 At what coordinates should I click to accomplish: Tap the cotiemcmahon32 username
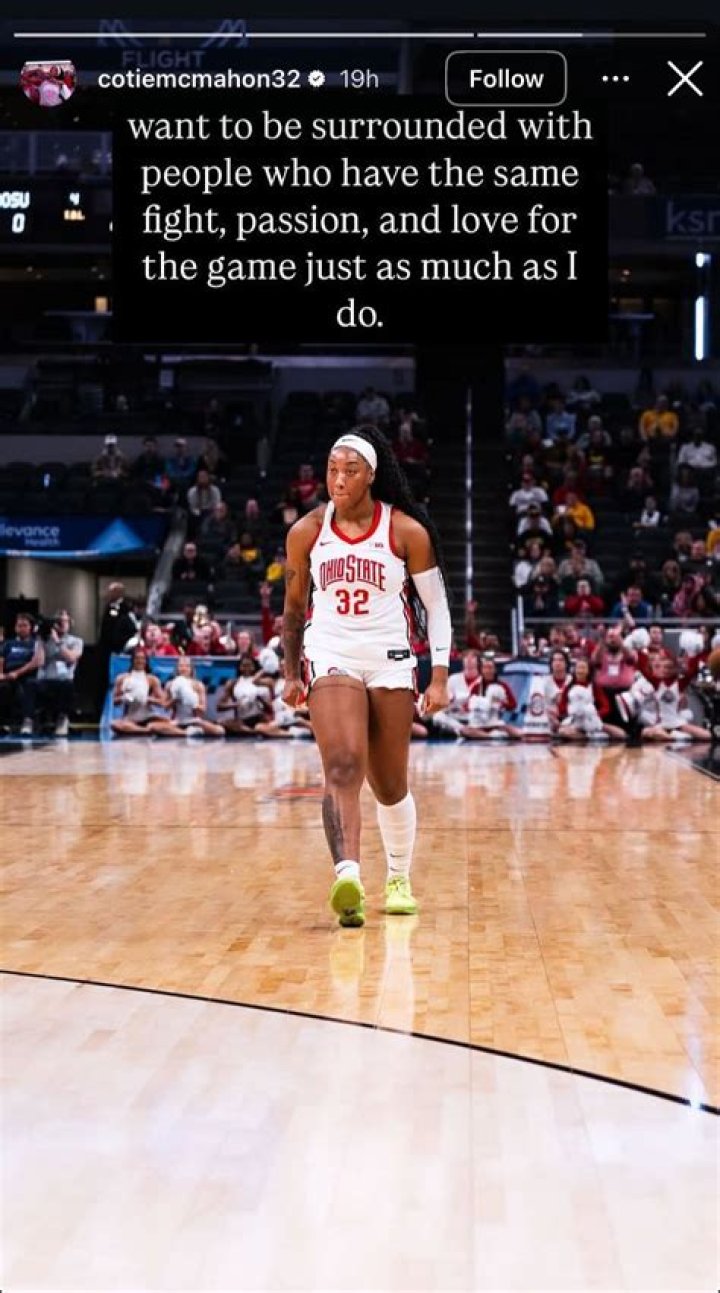[x=198, y=80]
